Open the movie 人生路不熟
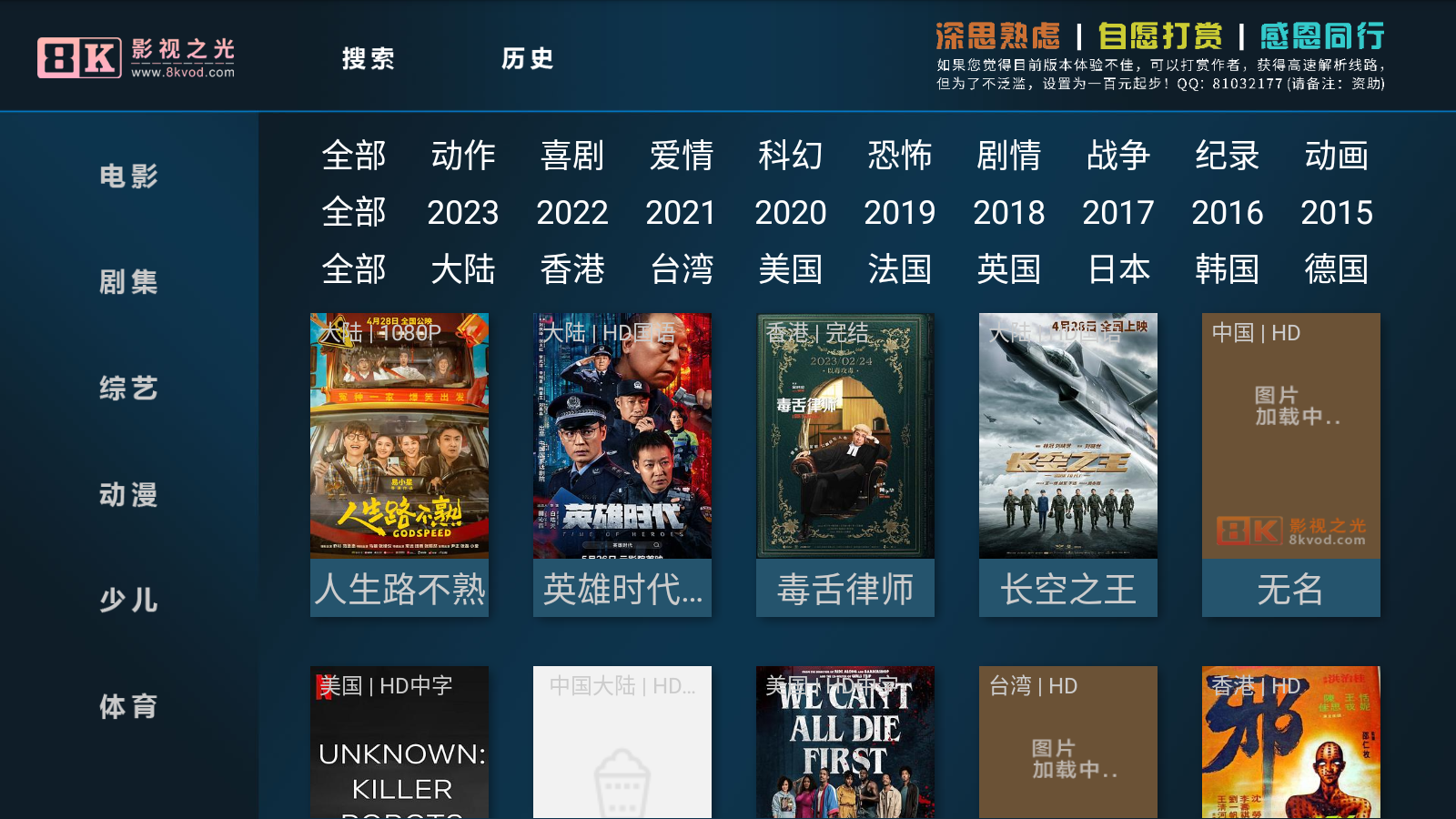 coord(399,464)
